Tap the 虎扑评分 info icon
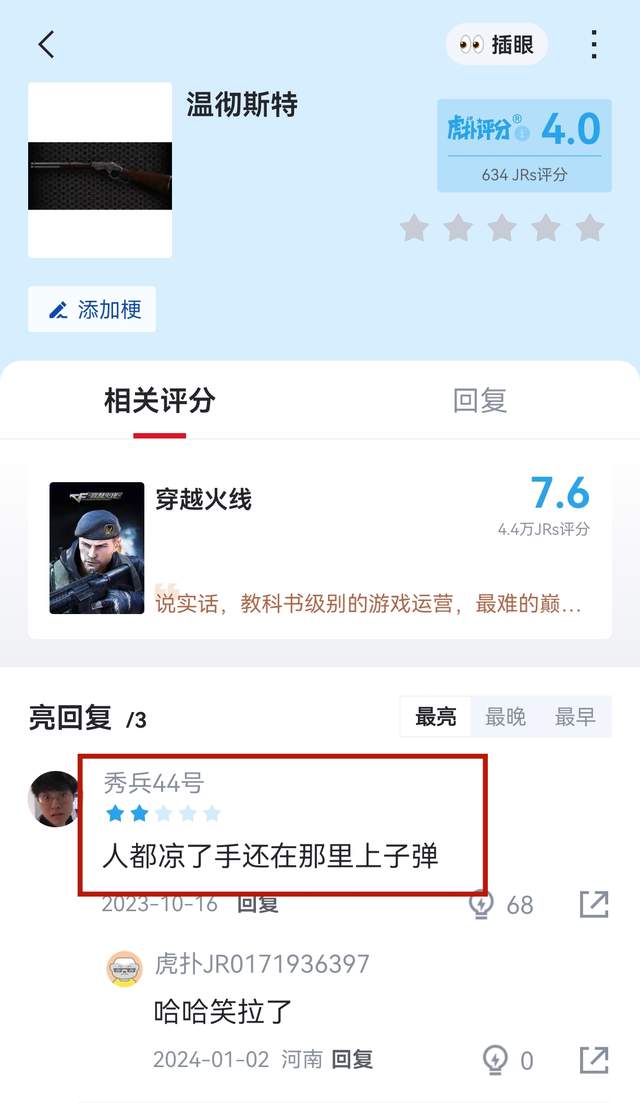 point(521,132)
